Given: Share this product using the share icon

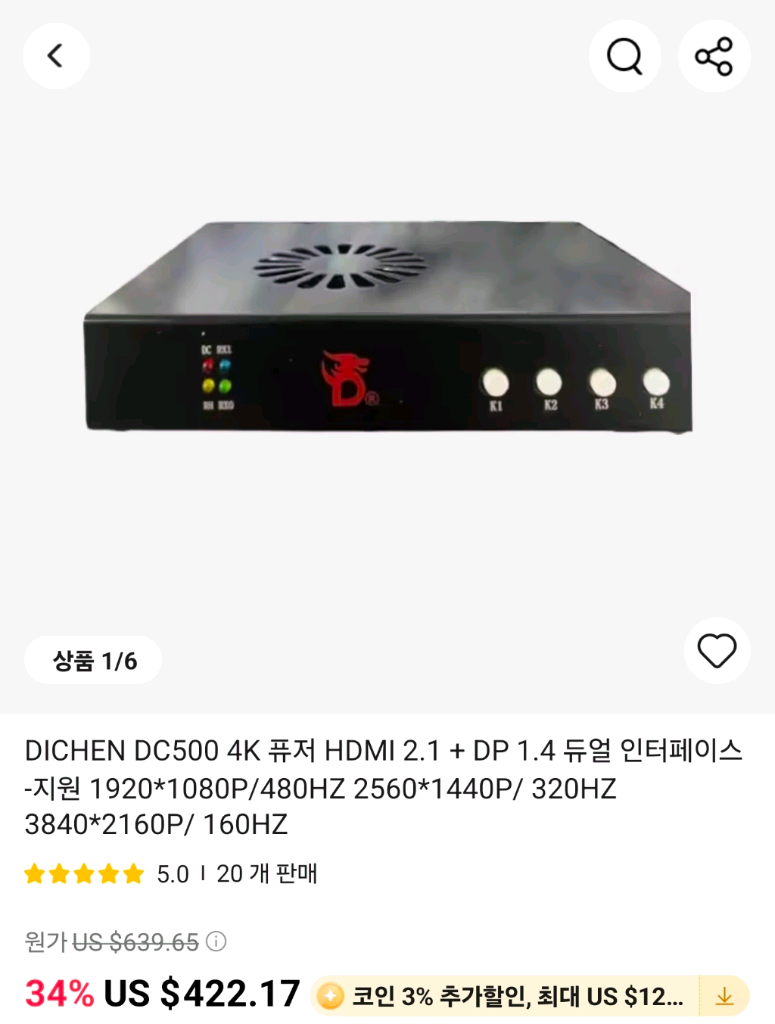Looking at the screenshot, I should point(714,56).
